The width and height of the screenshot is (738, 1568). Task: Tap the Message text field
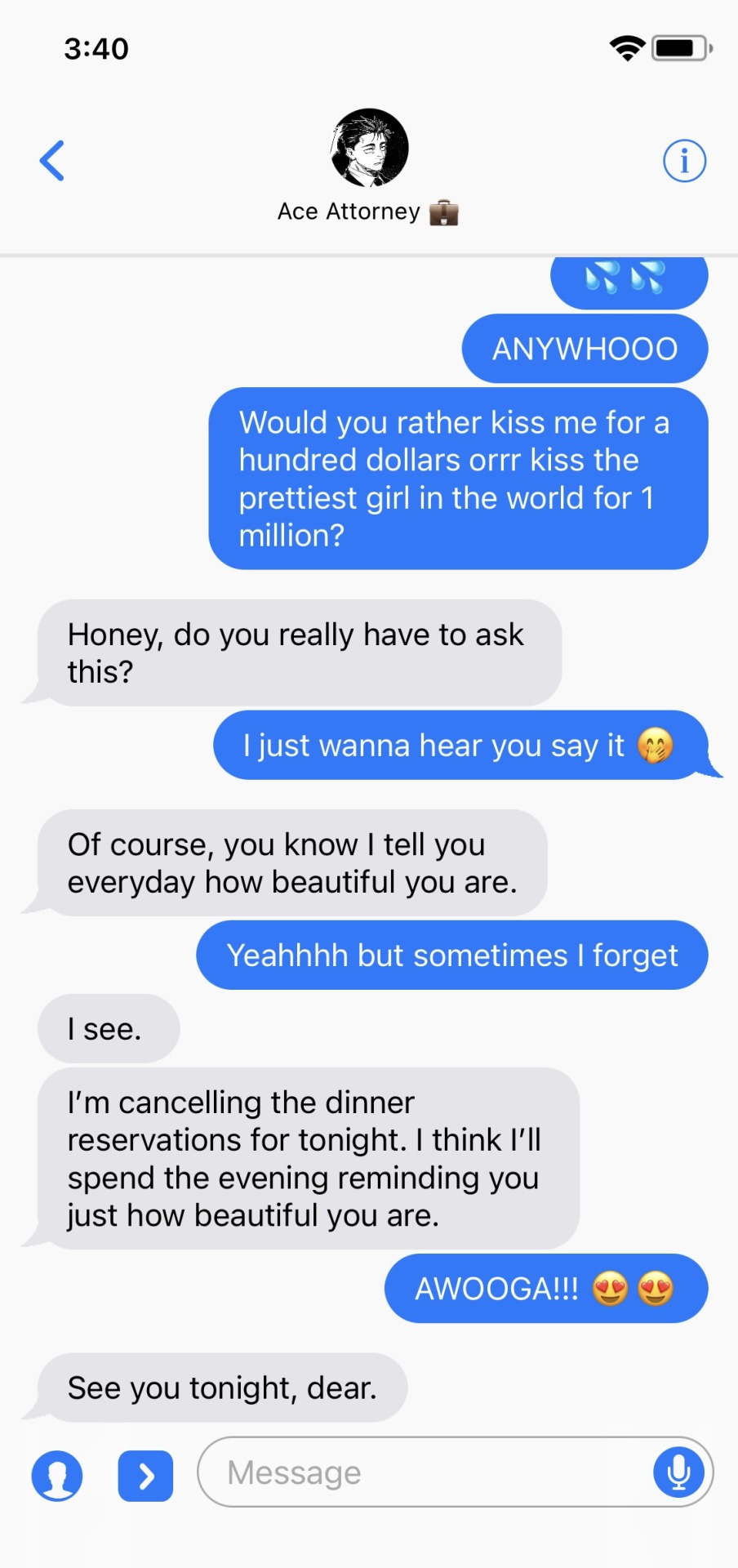(x=425, y=1472)
